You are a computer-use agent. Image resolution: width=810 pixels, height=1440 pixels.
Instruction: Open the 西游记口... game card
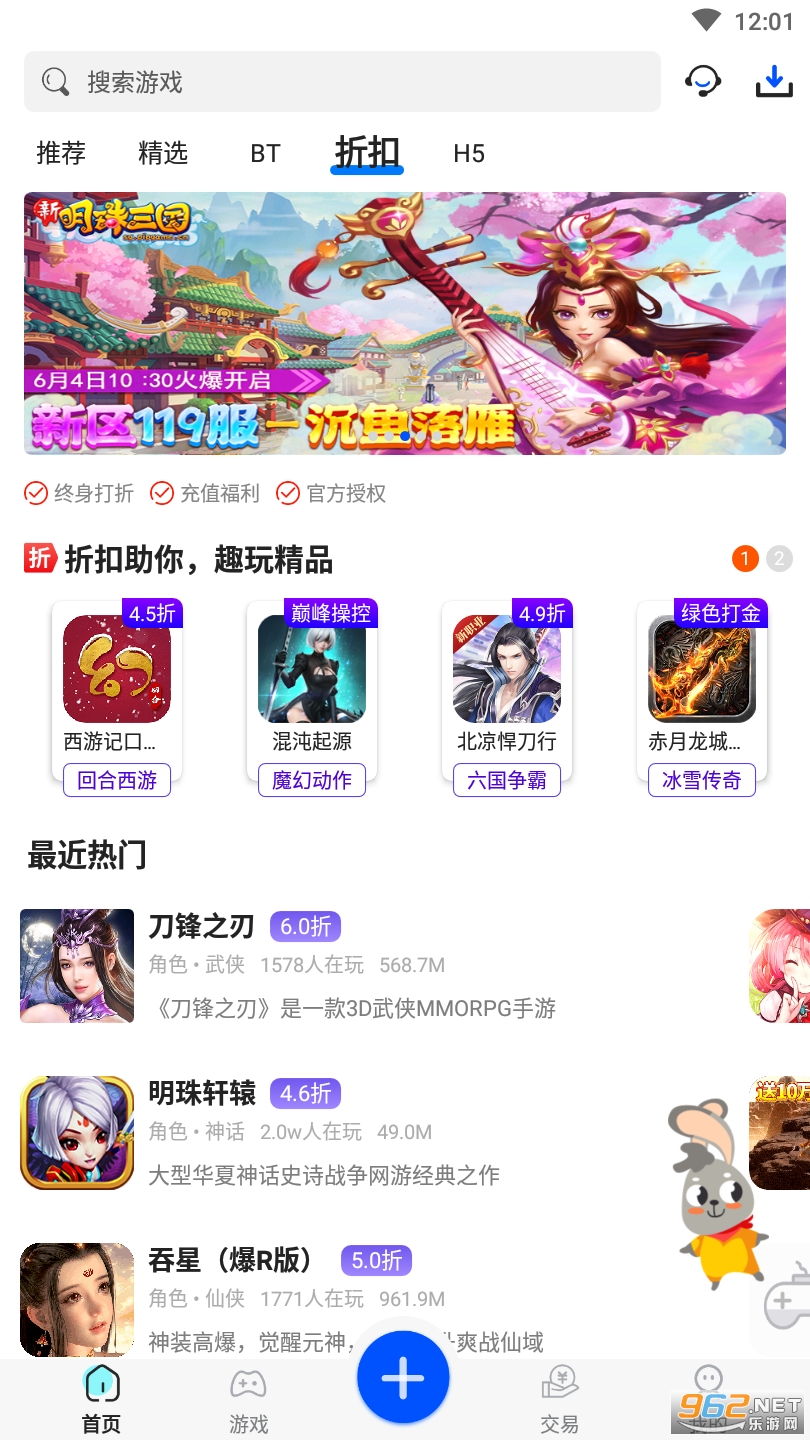(x=117, y=692)
